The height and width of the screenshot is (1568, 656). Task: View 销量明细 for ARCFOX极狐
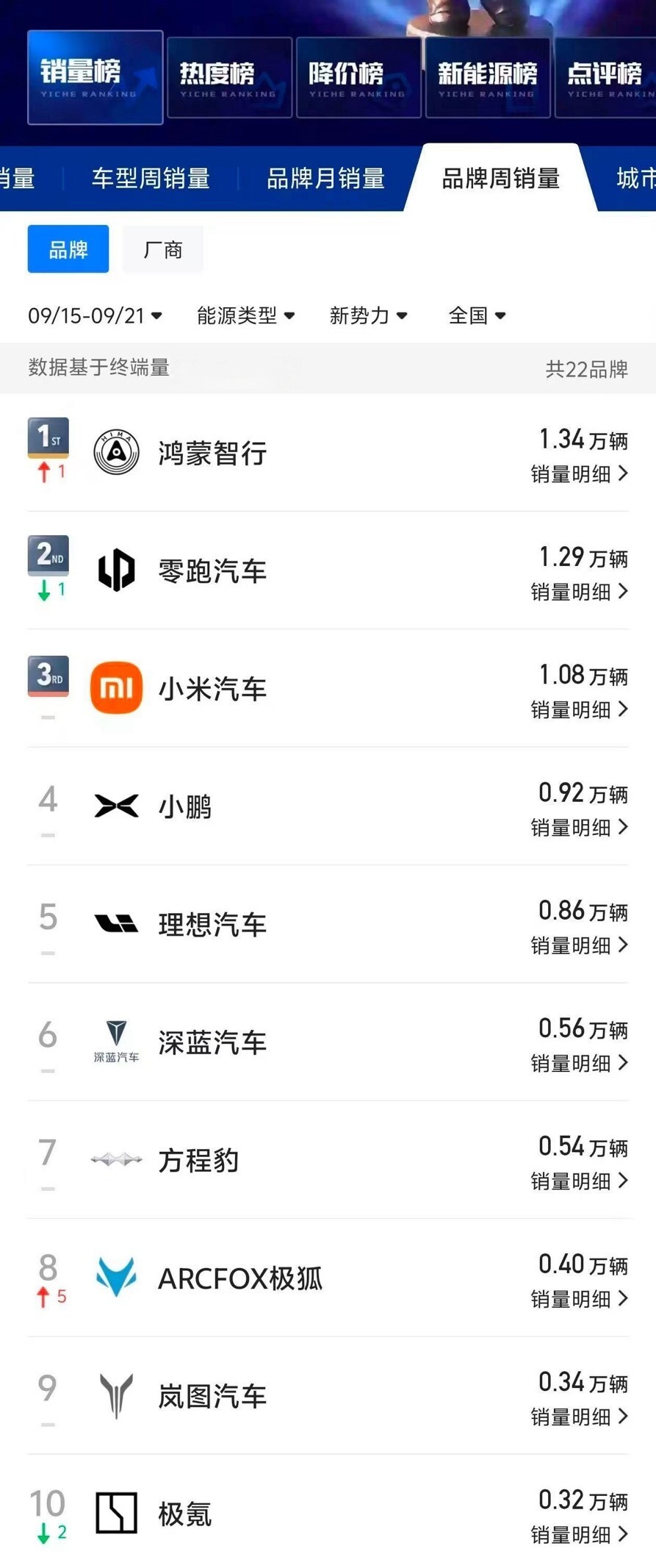click(579, 1299)
